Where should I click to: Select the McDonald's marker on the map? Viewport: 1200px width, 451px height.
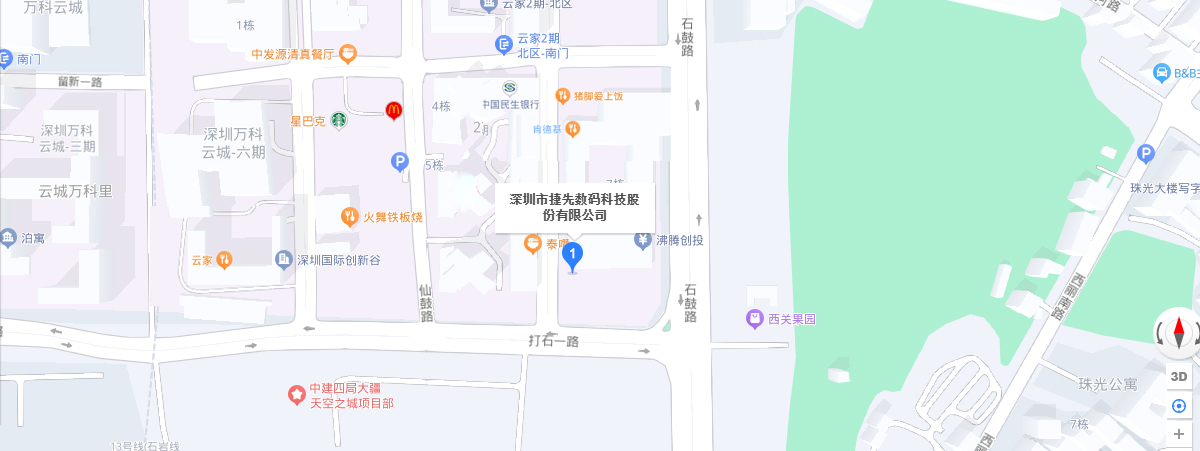click(x=394, y=110)
